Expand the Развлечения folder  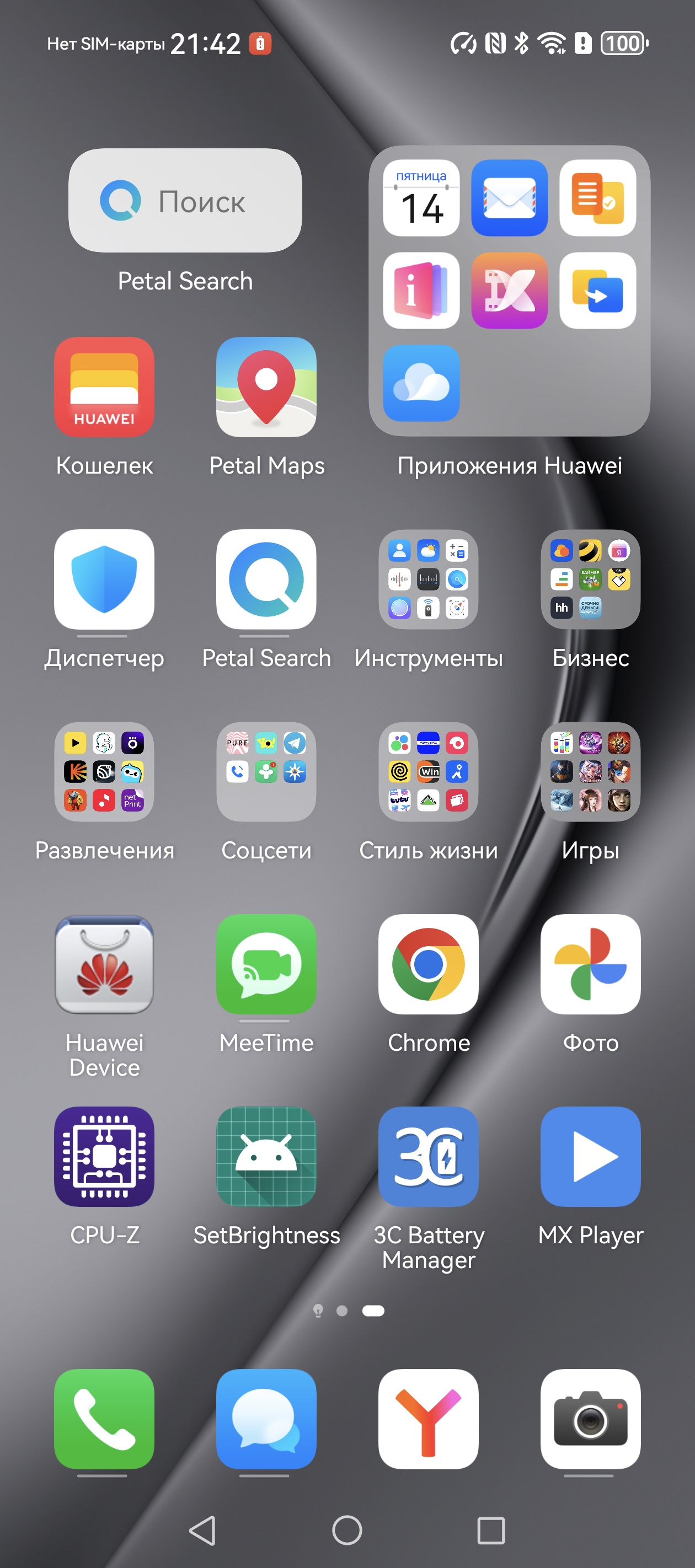tap(104, 772)
